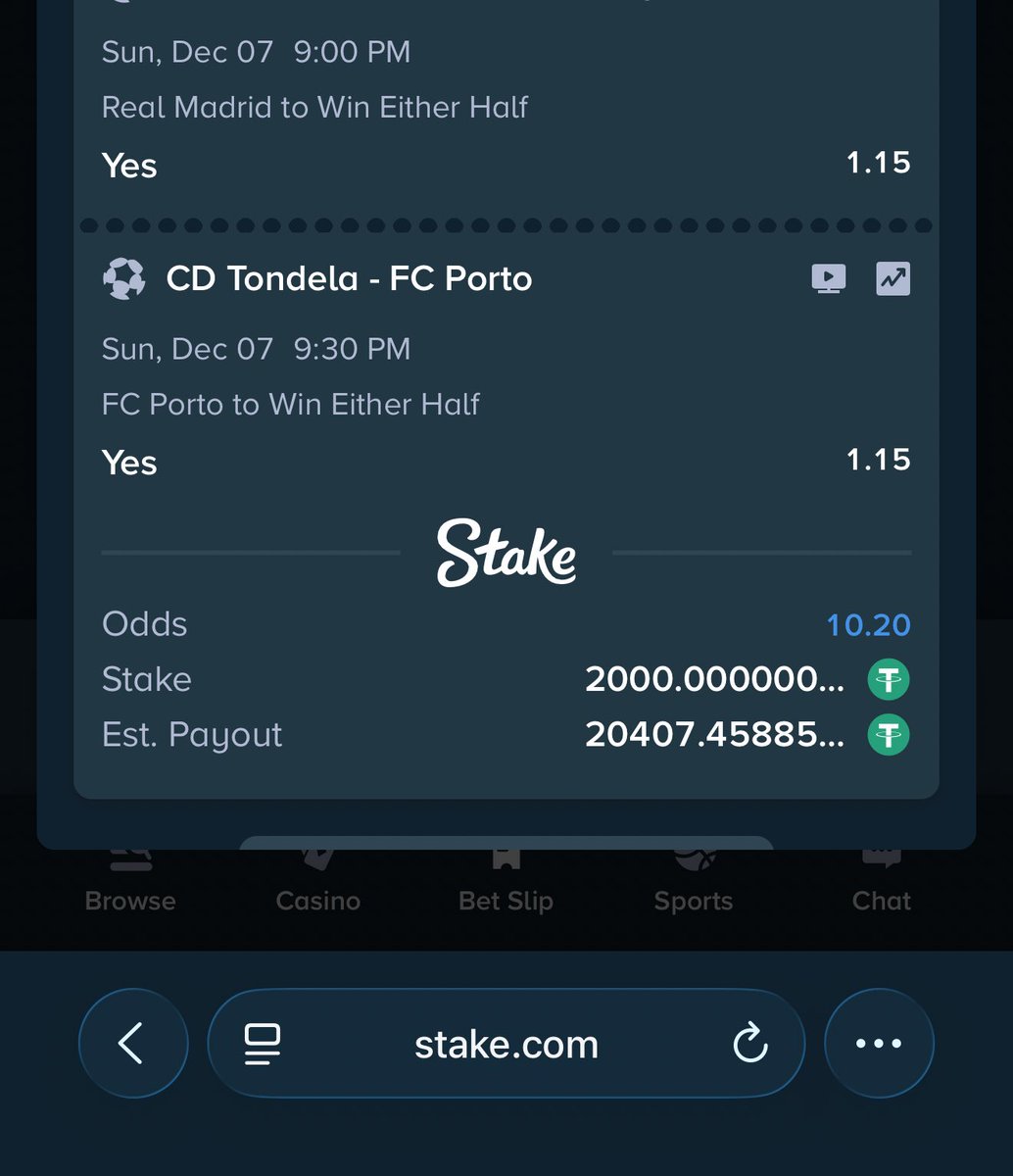Go back in the browser

click(132, 1043)
